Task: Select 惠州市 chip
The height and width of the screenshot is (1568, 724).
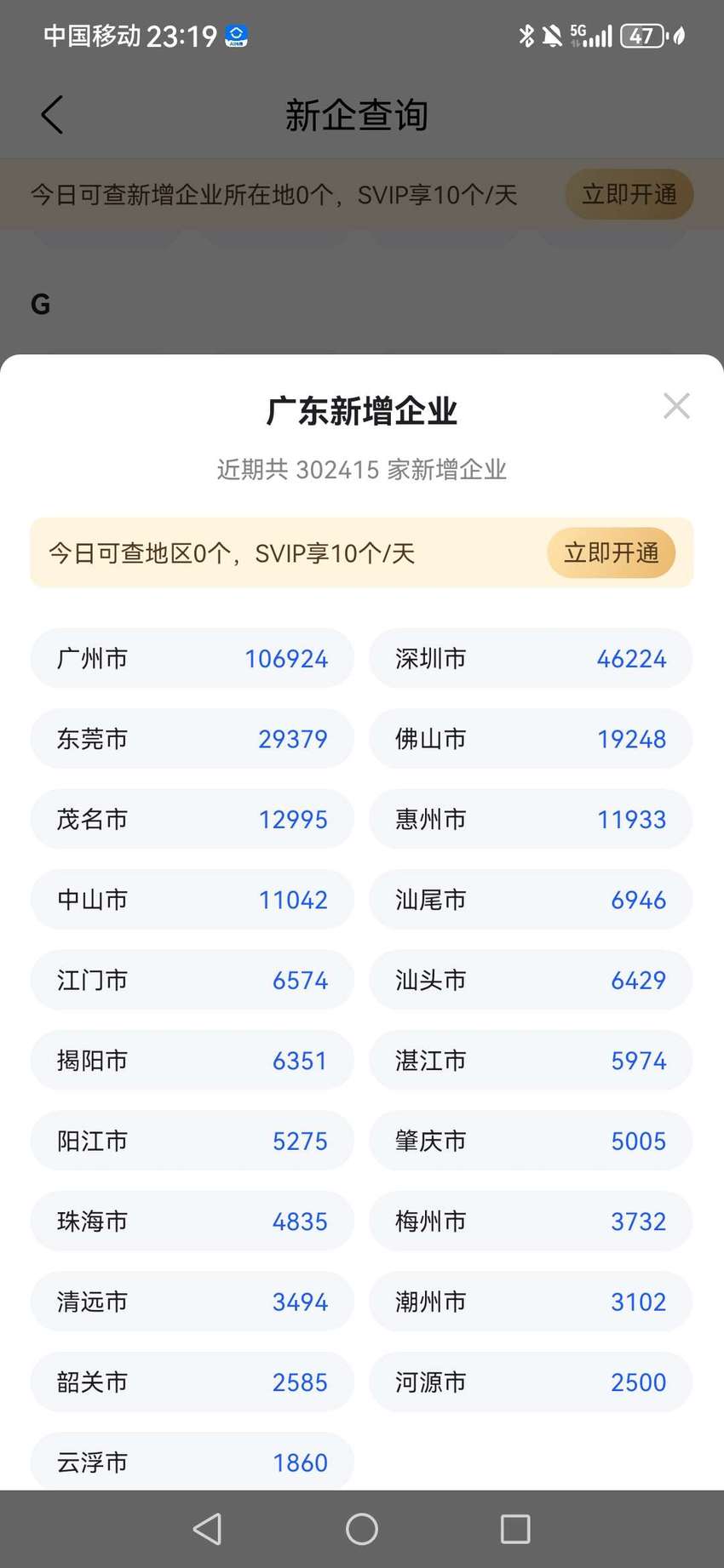Action: pos(531,819)
